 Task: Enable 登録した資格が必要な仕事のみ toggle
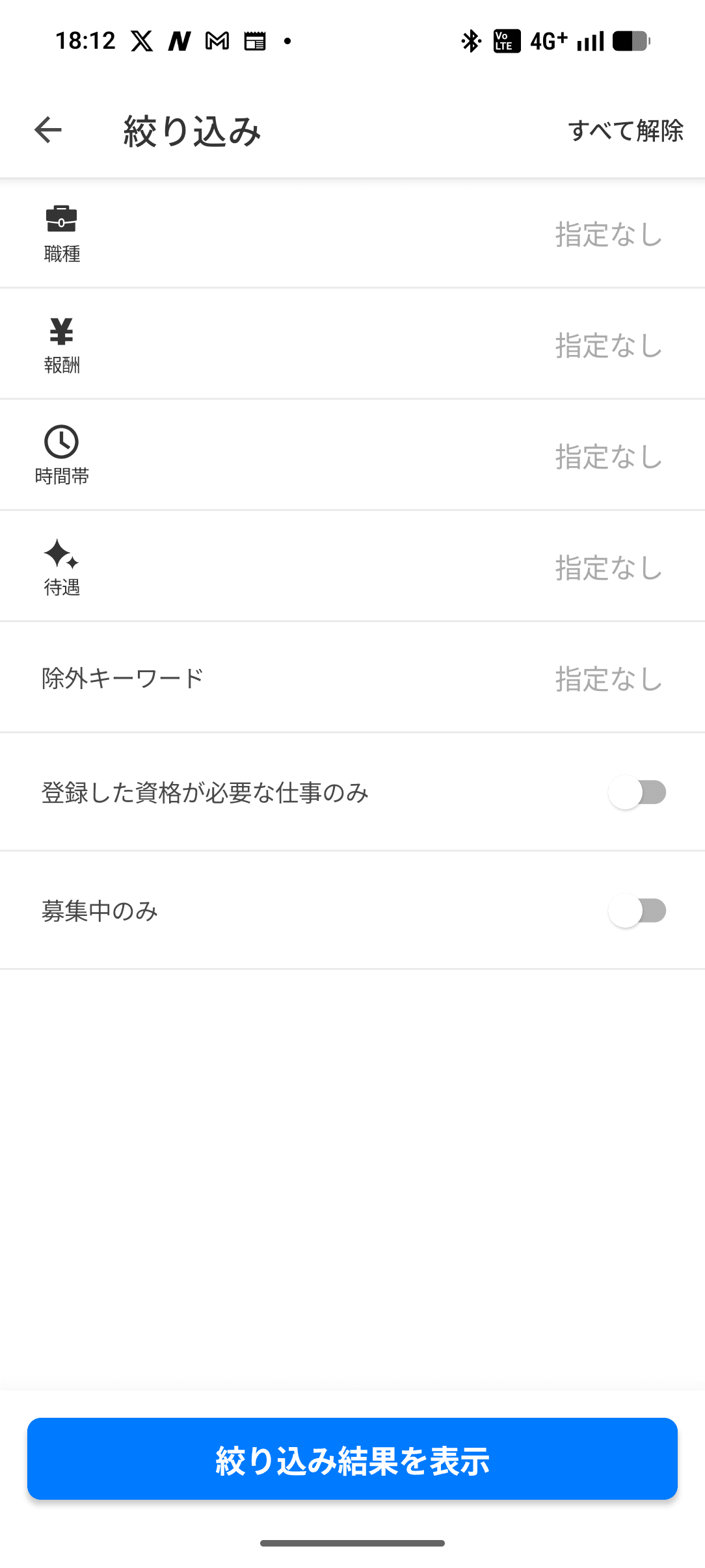pos(637,792)
